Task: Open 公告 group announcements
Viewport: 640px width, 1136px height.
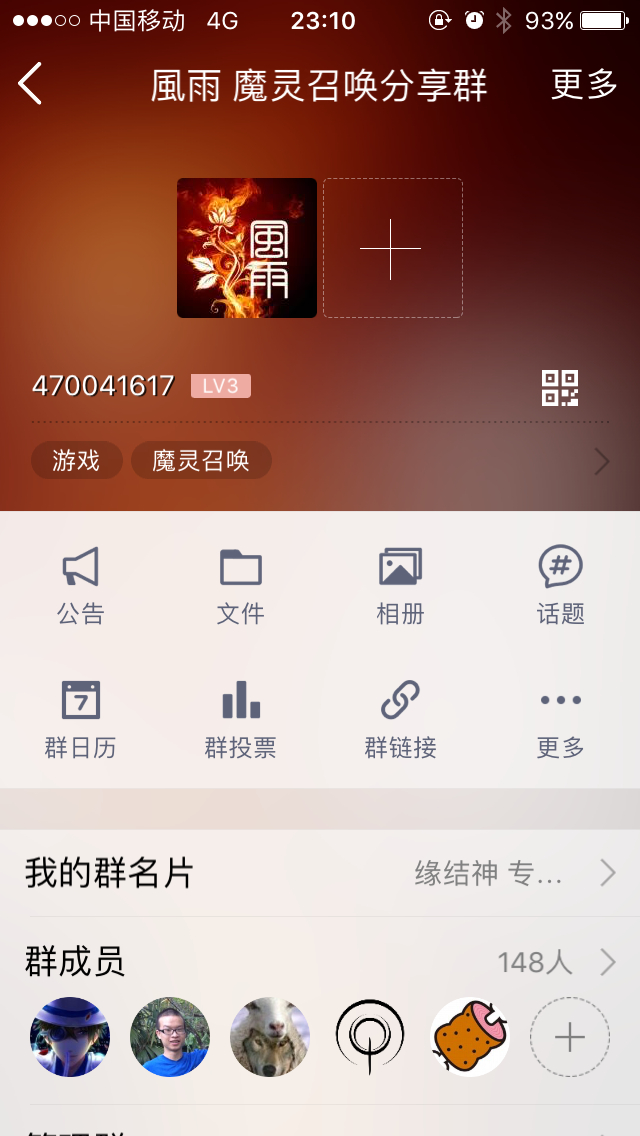Action: pyautogui.click(x=80, y=586)
